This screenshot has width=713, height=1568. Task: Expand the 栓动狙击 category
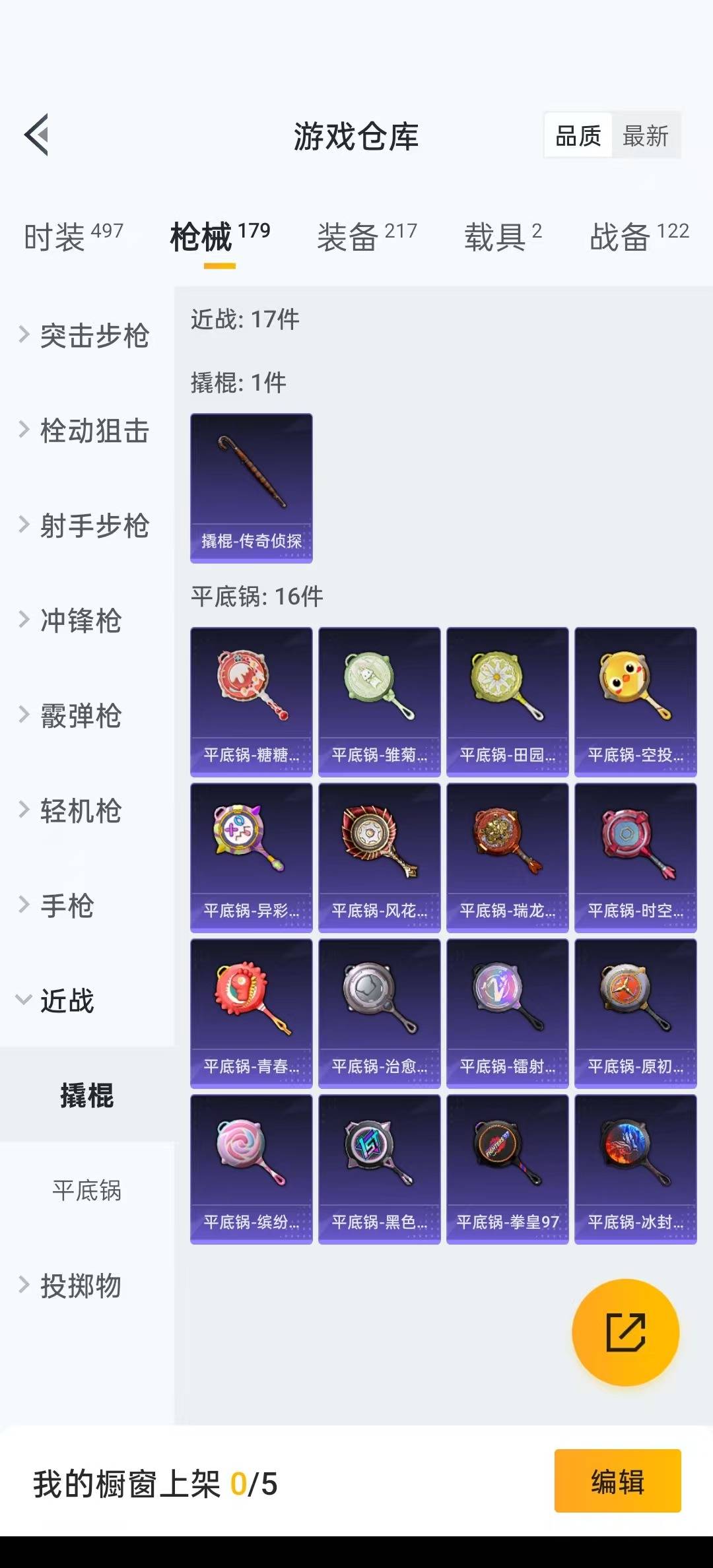pyautogui.click(x=86, y=430)
